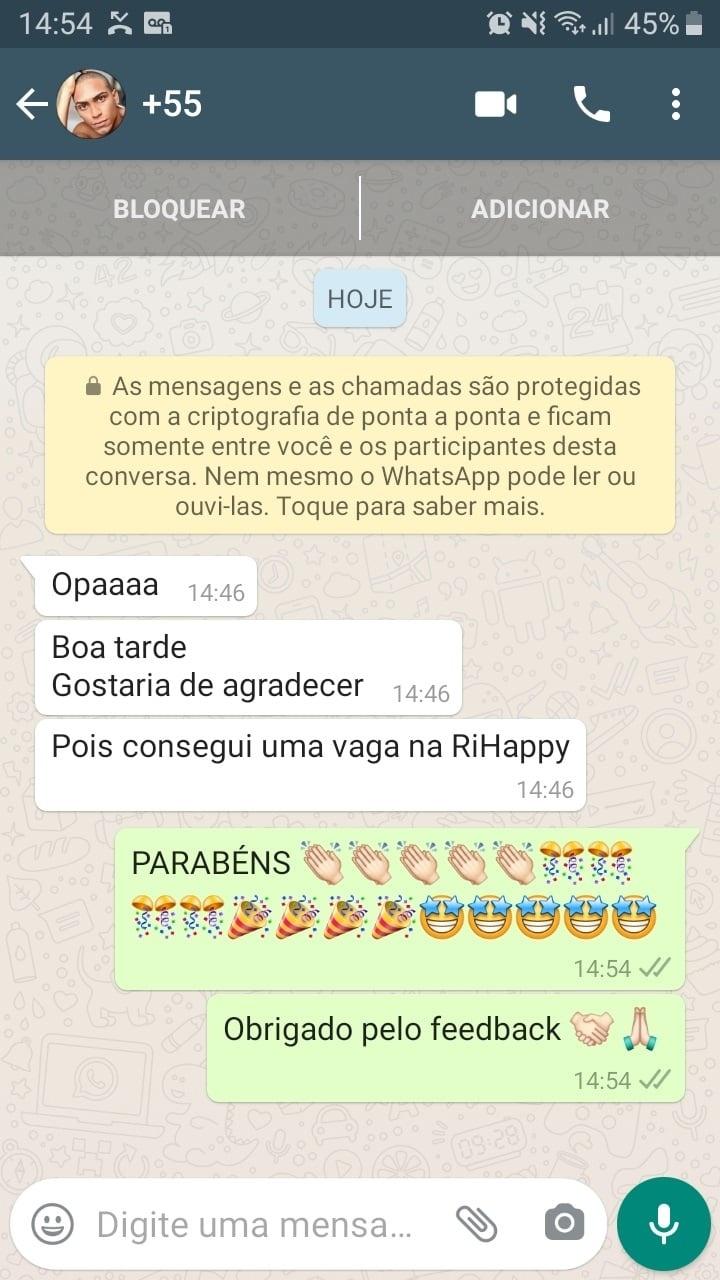Tap ADICIONAR to add contact

[x=540, y=208]
